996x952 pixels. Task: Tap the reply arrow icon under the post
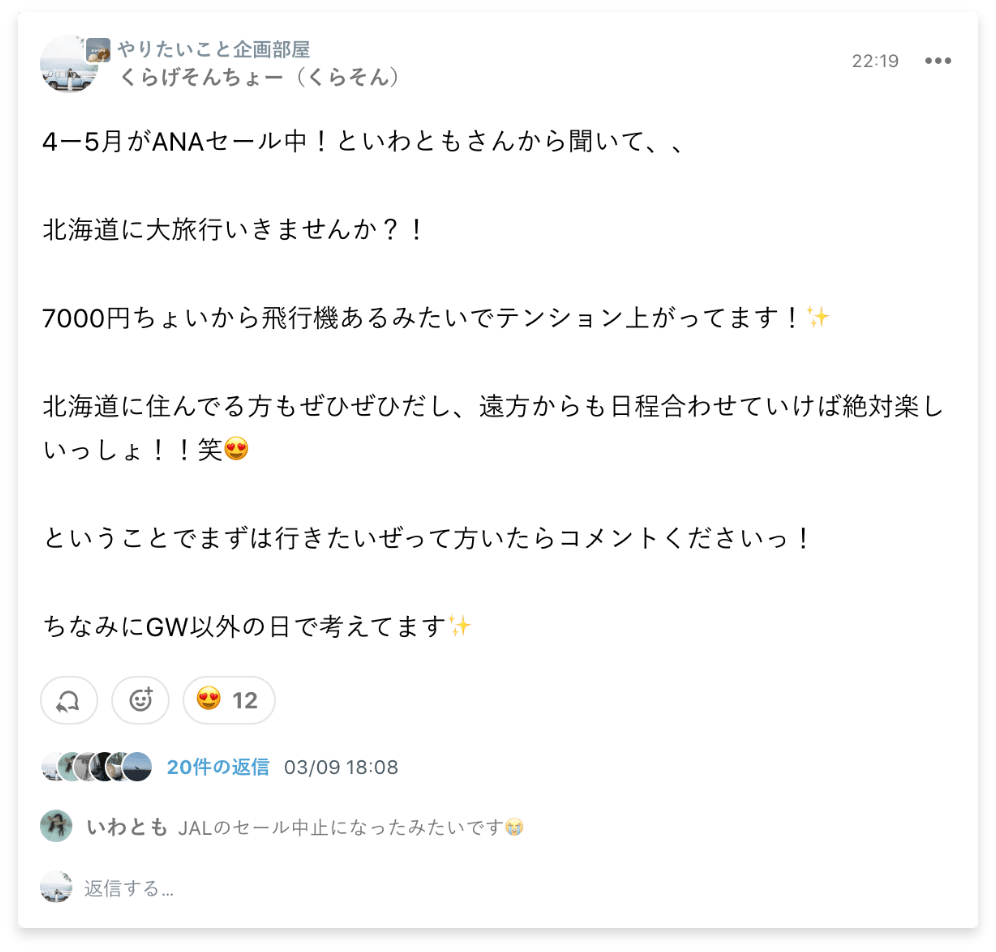click(69, 700)
